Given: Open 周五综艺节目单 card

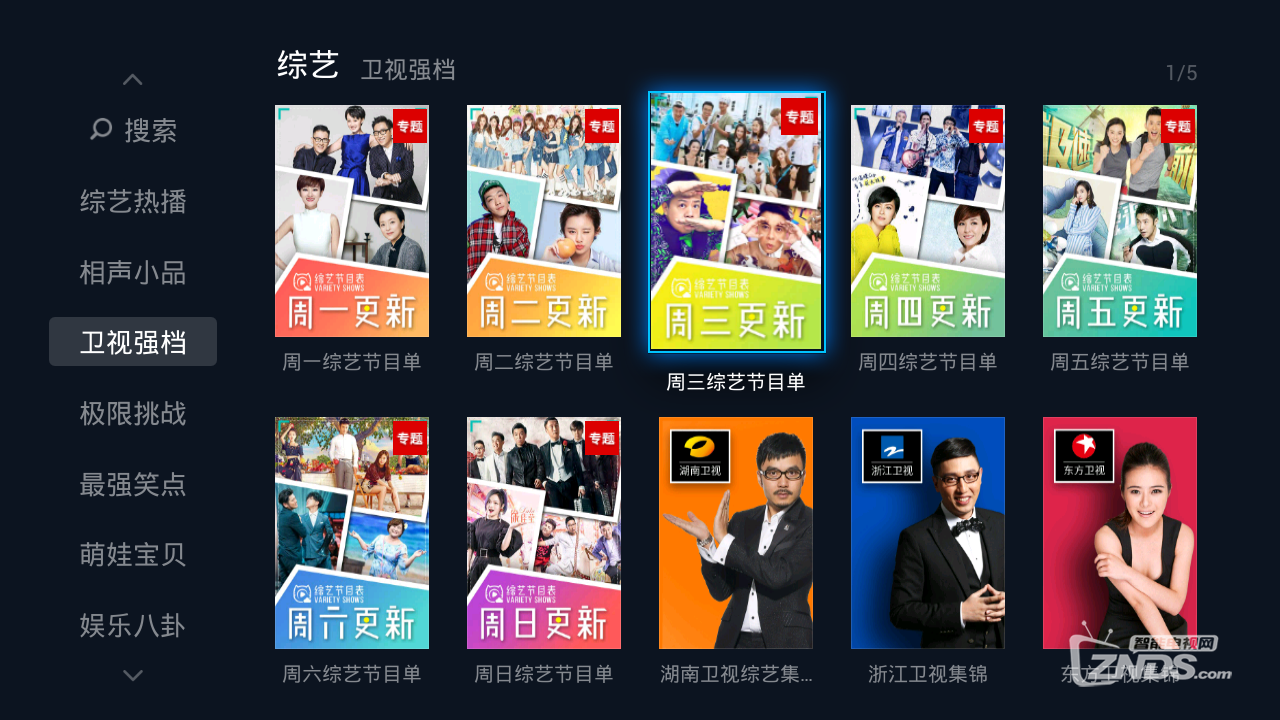Looking at the screenshot, I should pyautogui.click(x=1120, y=221).
